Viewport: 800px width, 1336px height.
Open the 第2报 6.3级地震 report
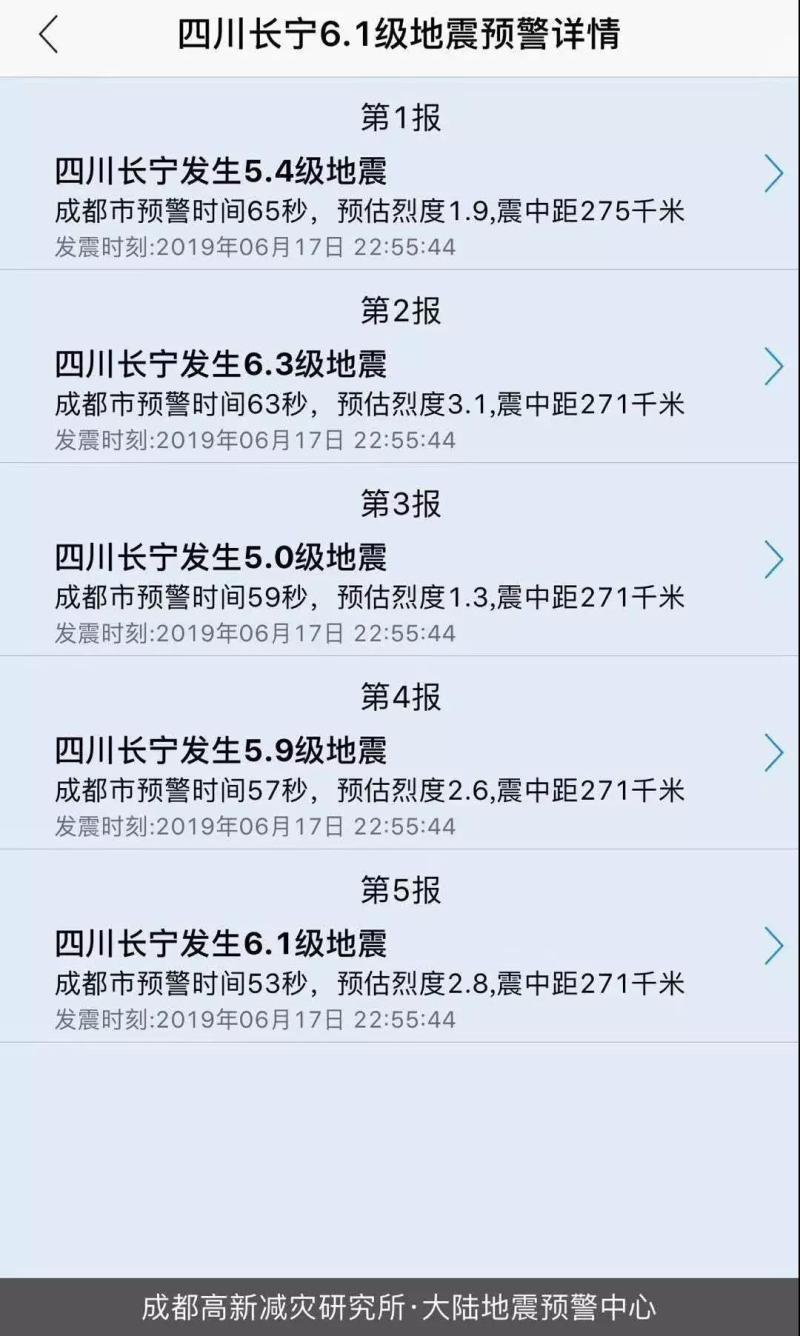(400, 367)
